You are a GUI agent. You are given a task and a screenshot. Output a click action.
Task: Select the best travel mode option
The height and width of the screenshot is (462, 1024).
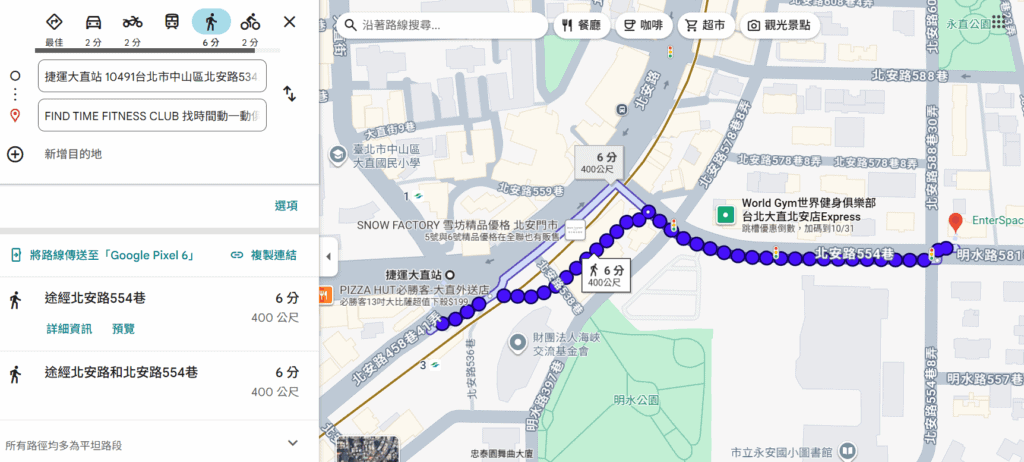click(x=54, y=22)
